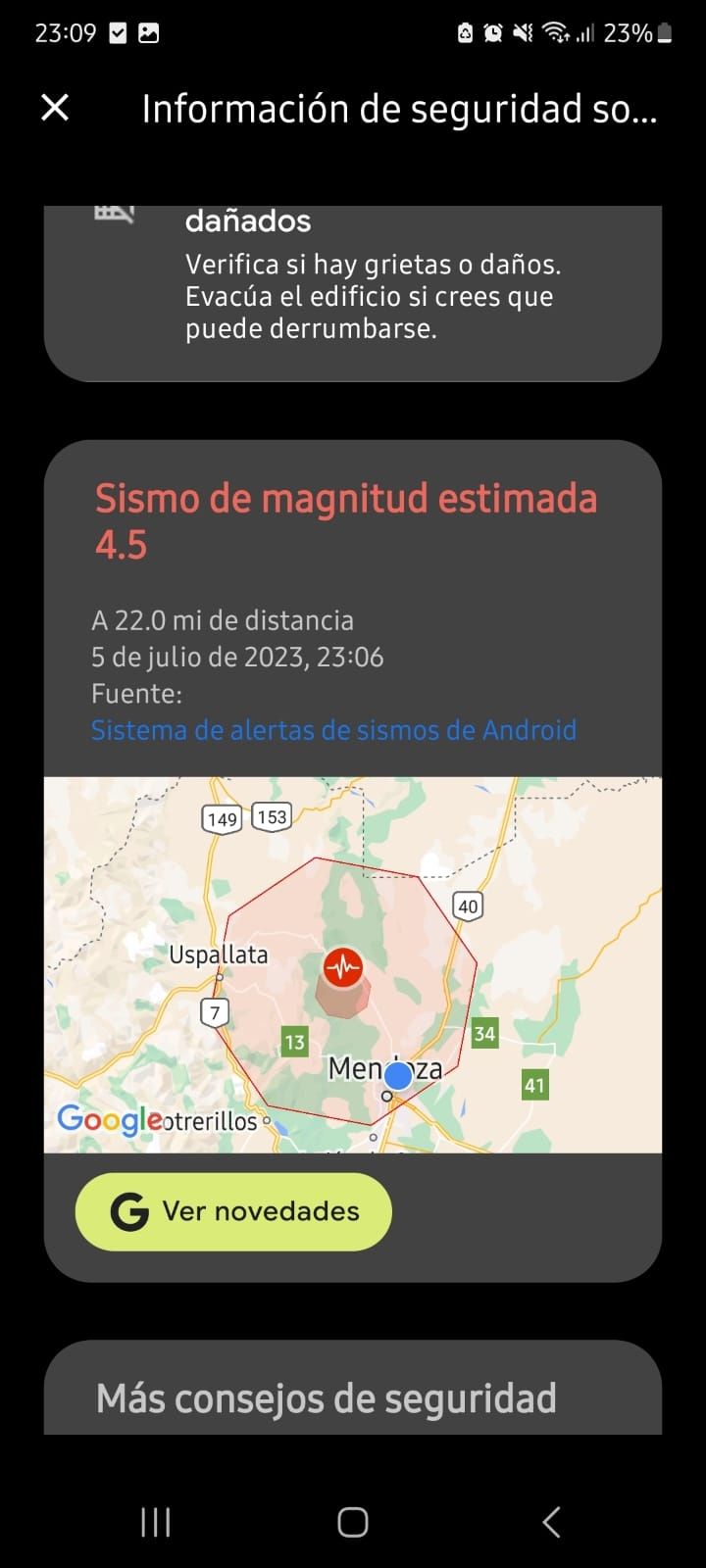Tap the Ver novedades button
Image resolution: width=706 pixels, height=1568 pixels.
pos(233,1212)
